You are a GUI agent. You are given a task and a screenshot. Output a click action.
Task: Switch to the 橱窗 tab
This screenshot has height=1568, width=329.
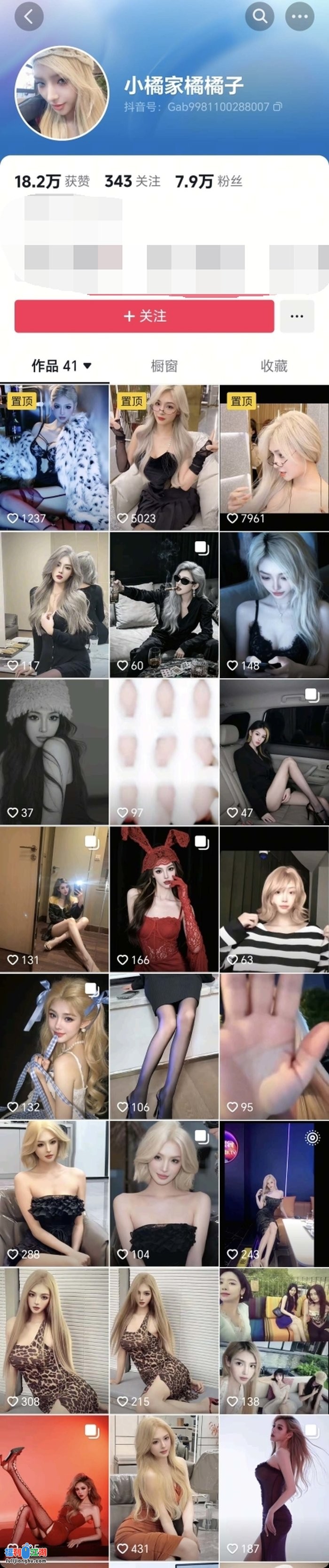[x=164, y=366]
